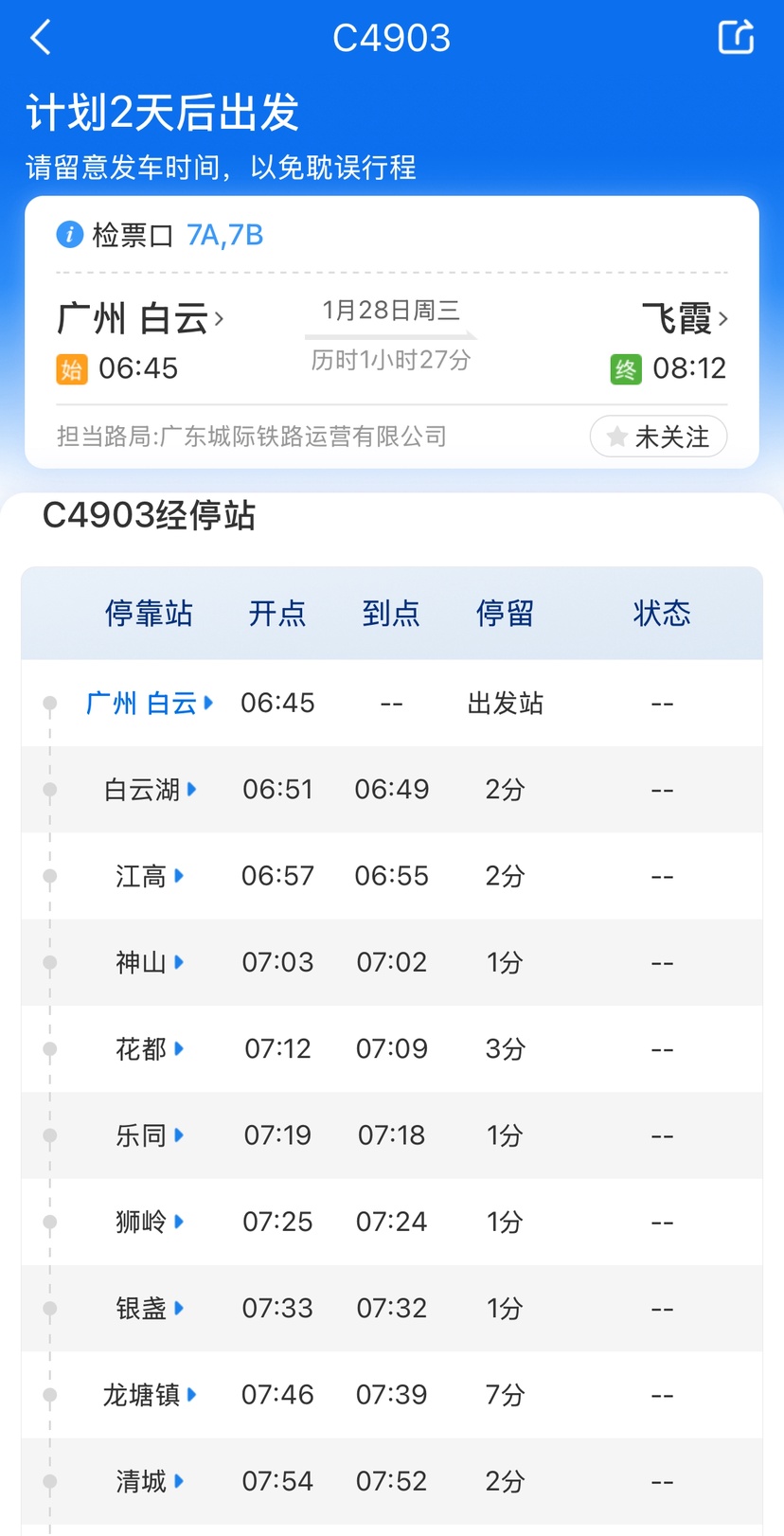
Task: Open terminal station 飞霞 via its chevron
Action: (x=726, y=319)
